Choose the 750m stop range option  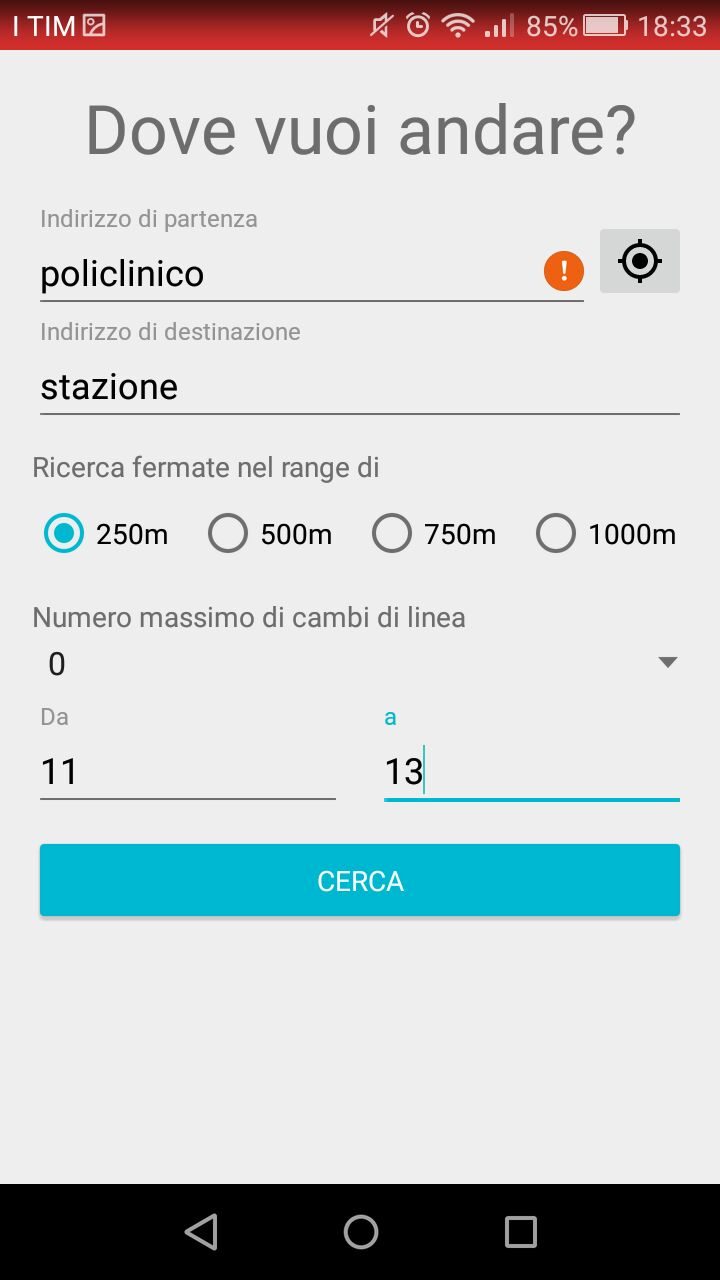(x=392, y=533)
